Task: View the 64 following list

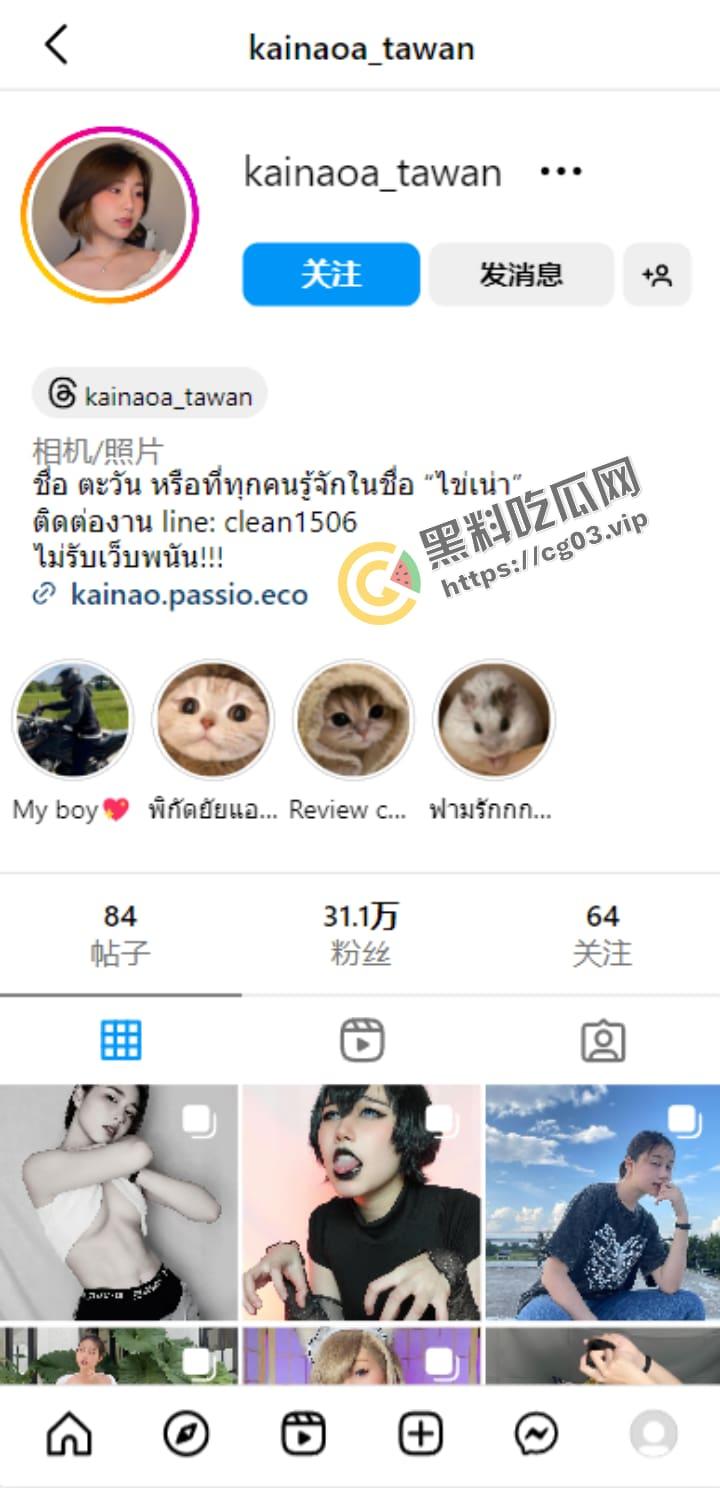Action: (x=602, y=933)
